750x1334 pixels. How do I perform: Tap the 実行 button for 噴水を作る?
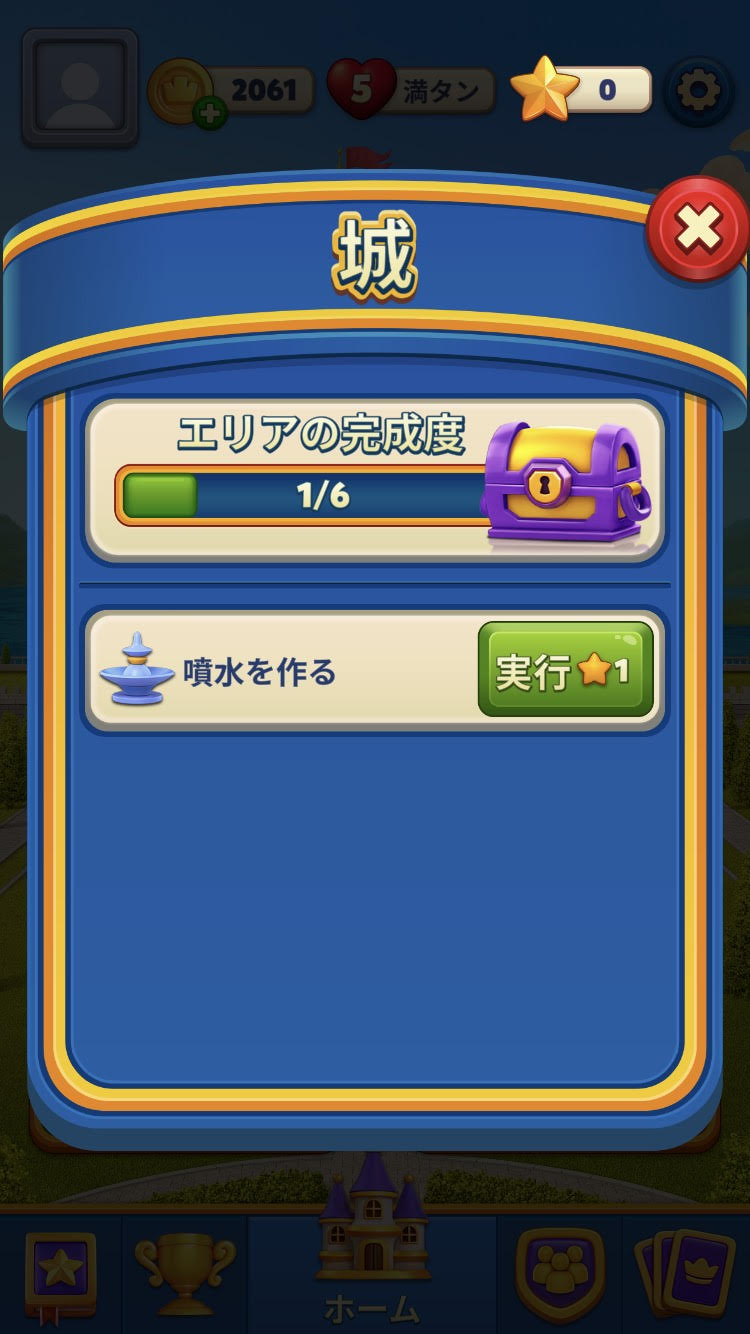tap(566, 670)
